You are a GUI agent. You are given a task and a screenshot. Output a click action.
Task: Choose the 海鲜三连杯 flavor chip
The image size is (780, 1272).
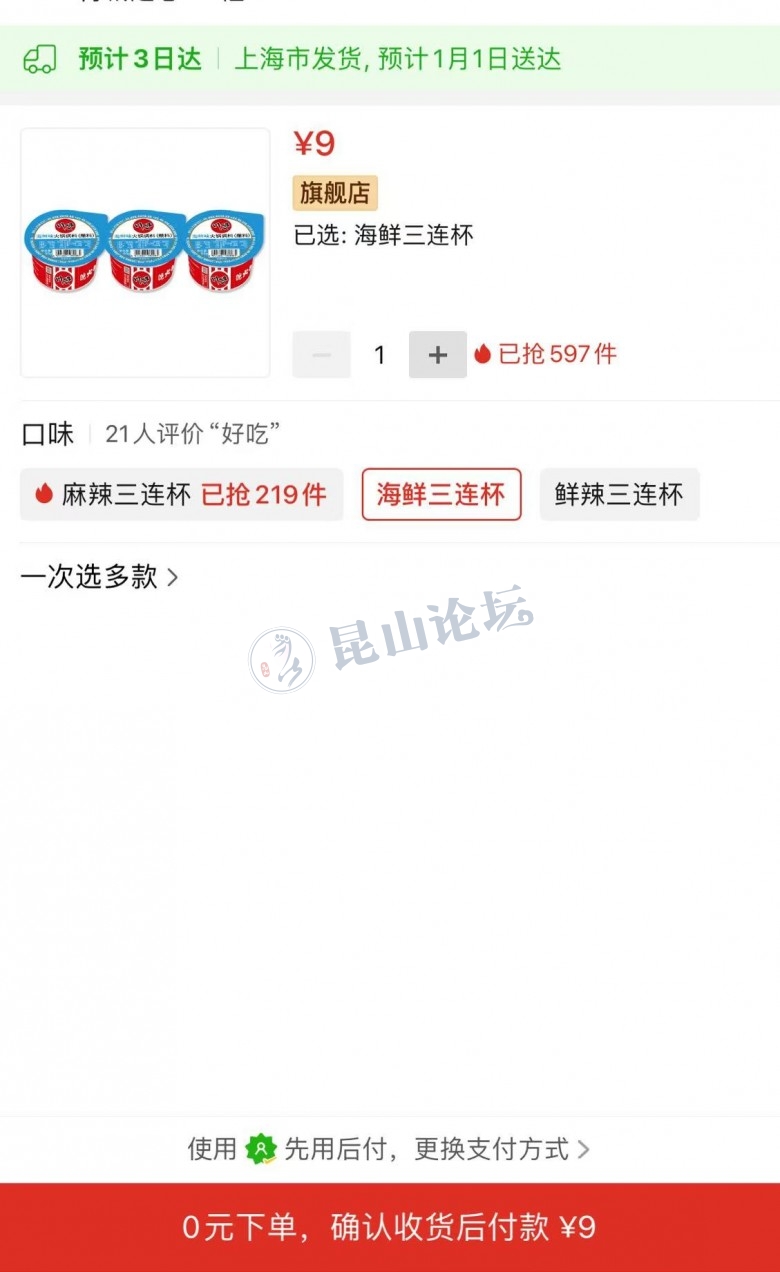(441, 494)
